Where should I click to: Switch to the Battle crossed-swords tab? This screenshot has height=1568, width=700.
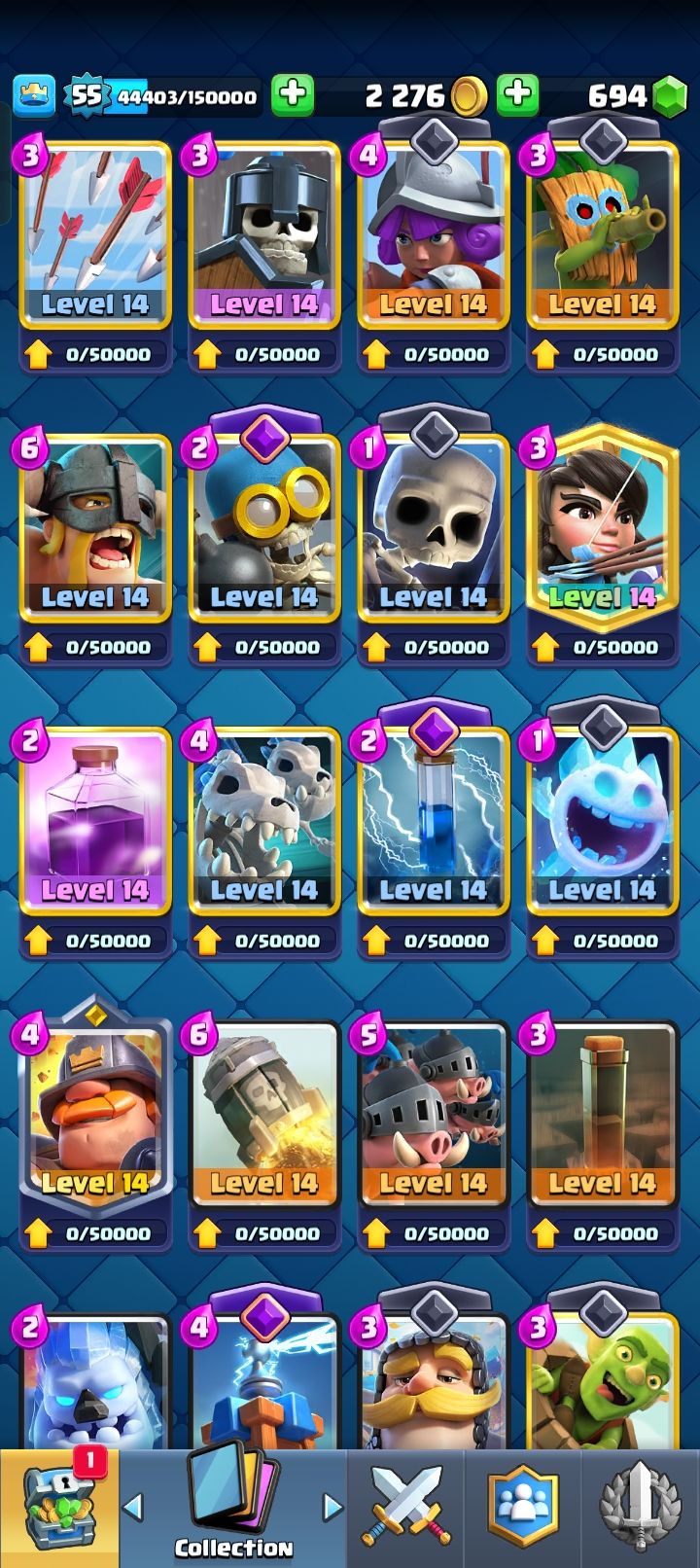[405, 1509]
